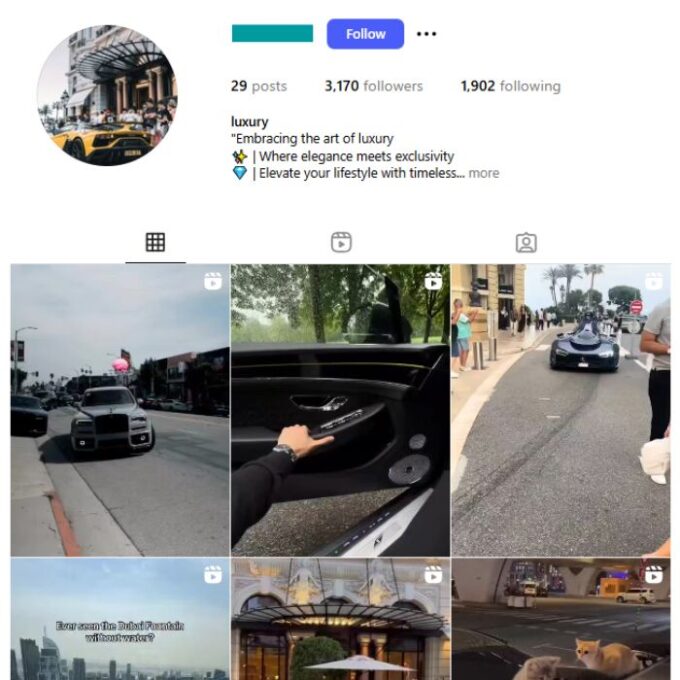
Task: Follow the luxury account
Action: (365, 34)
